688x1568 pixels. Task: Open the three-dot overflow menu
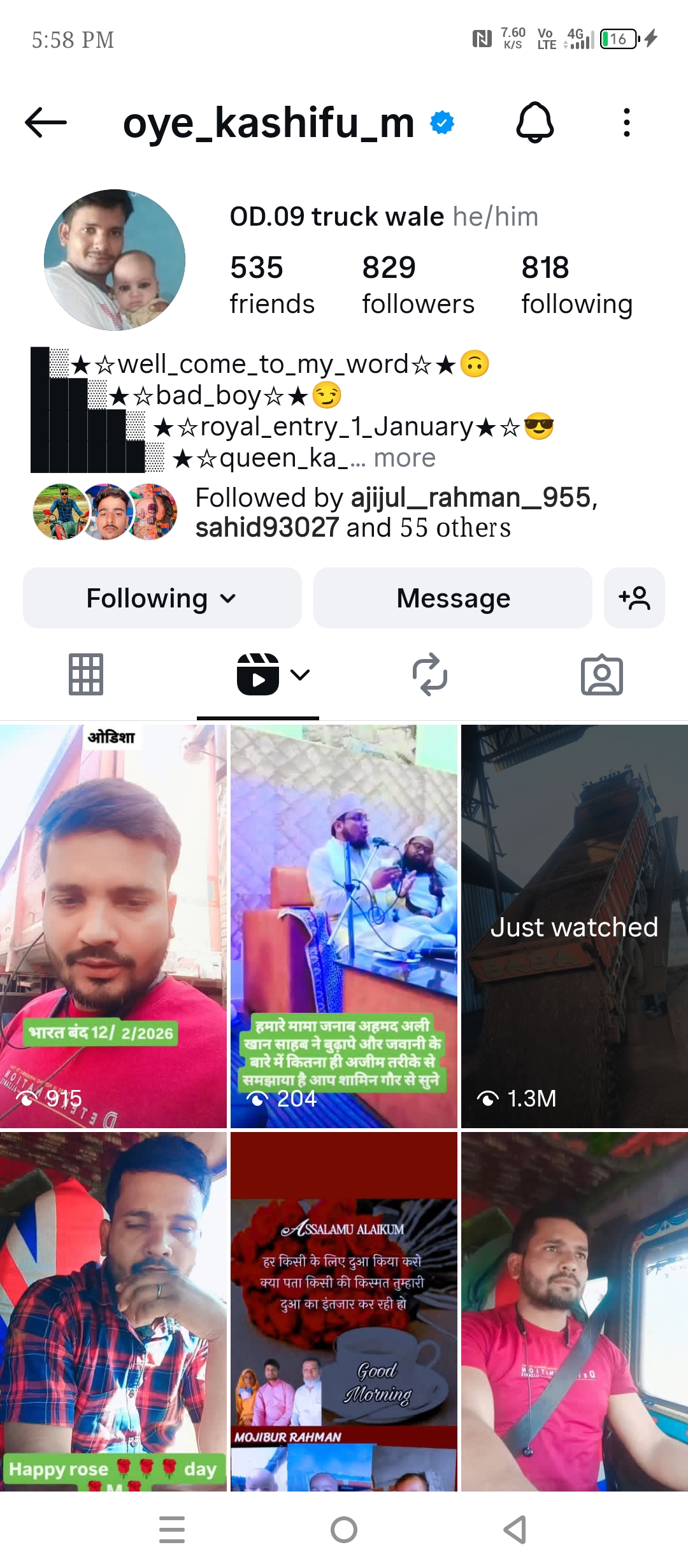coord(627,122)
